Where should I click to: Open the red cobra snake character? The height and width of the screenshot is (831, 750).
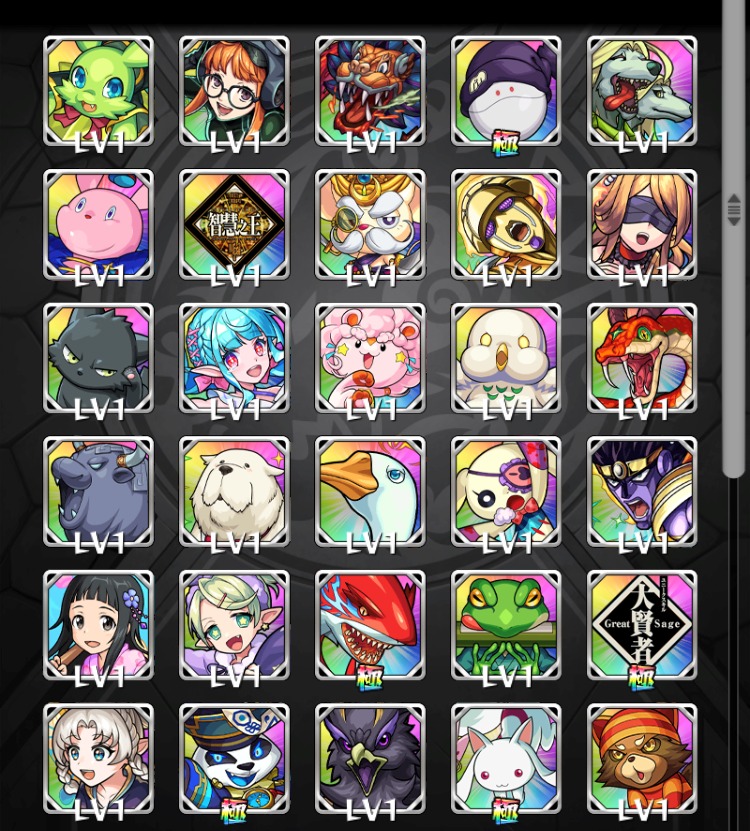pos(642,358)
